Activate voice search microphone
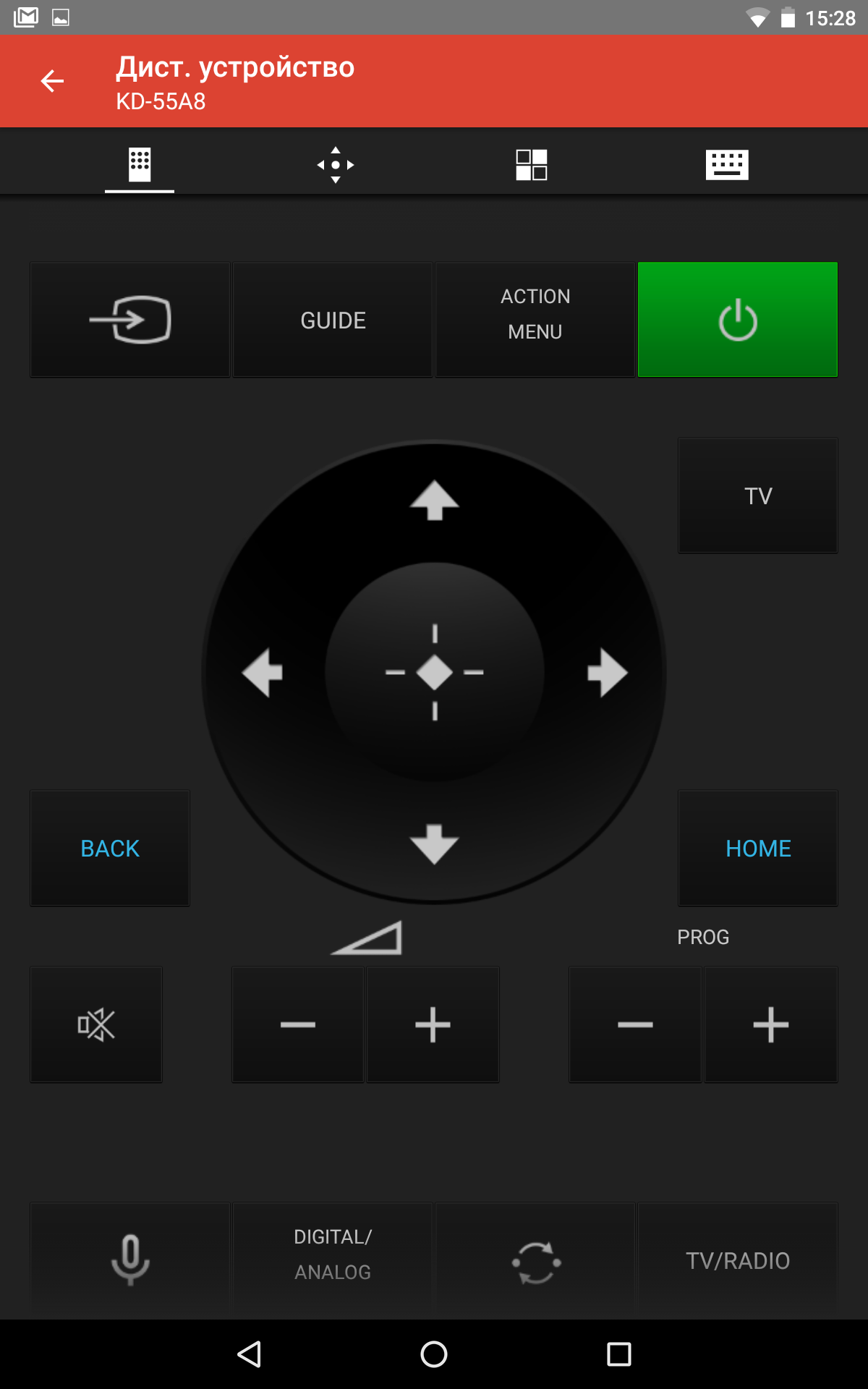868x1389 pixels. coord(130,1260)
